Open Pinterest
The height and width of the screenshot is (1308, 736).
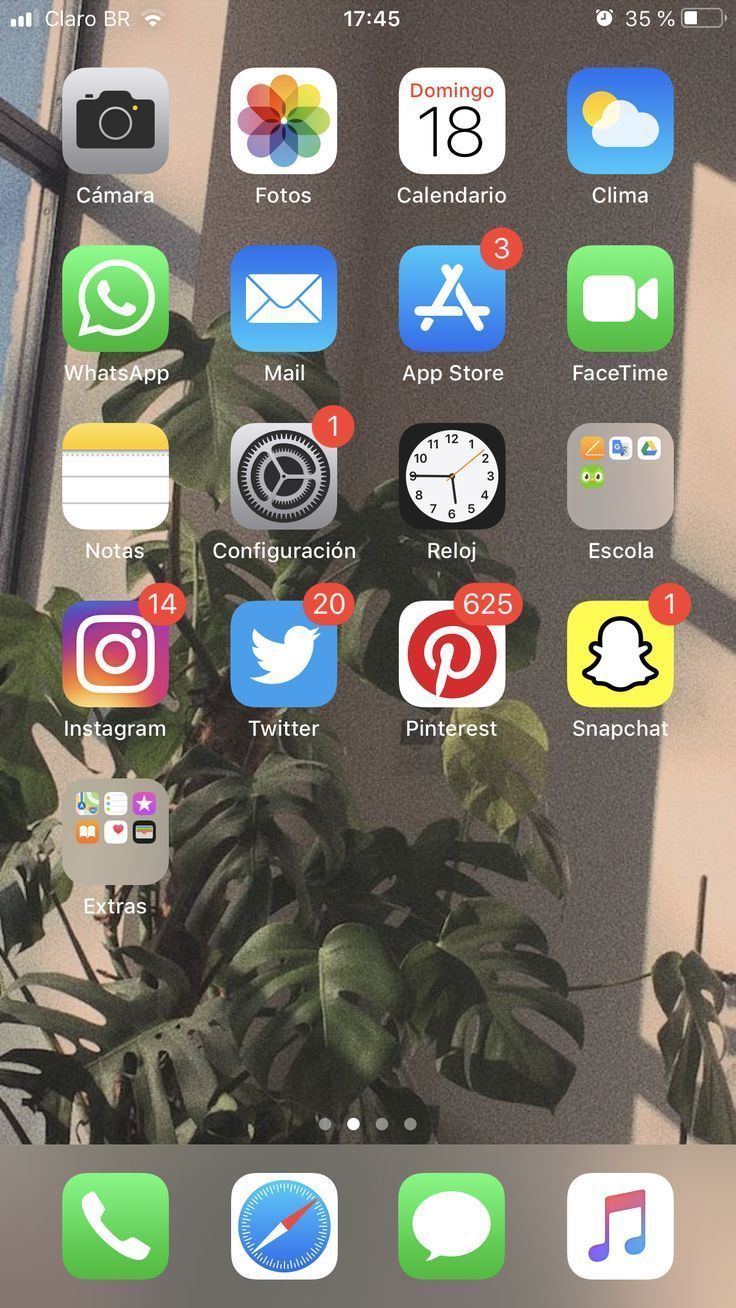pyautogui.click(x=451, y=654)
